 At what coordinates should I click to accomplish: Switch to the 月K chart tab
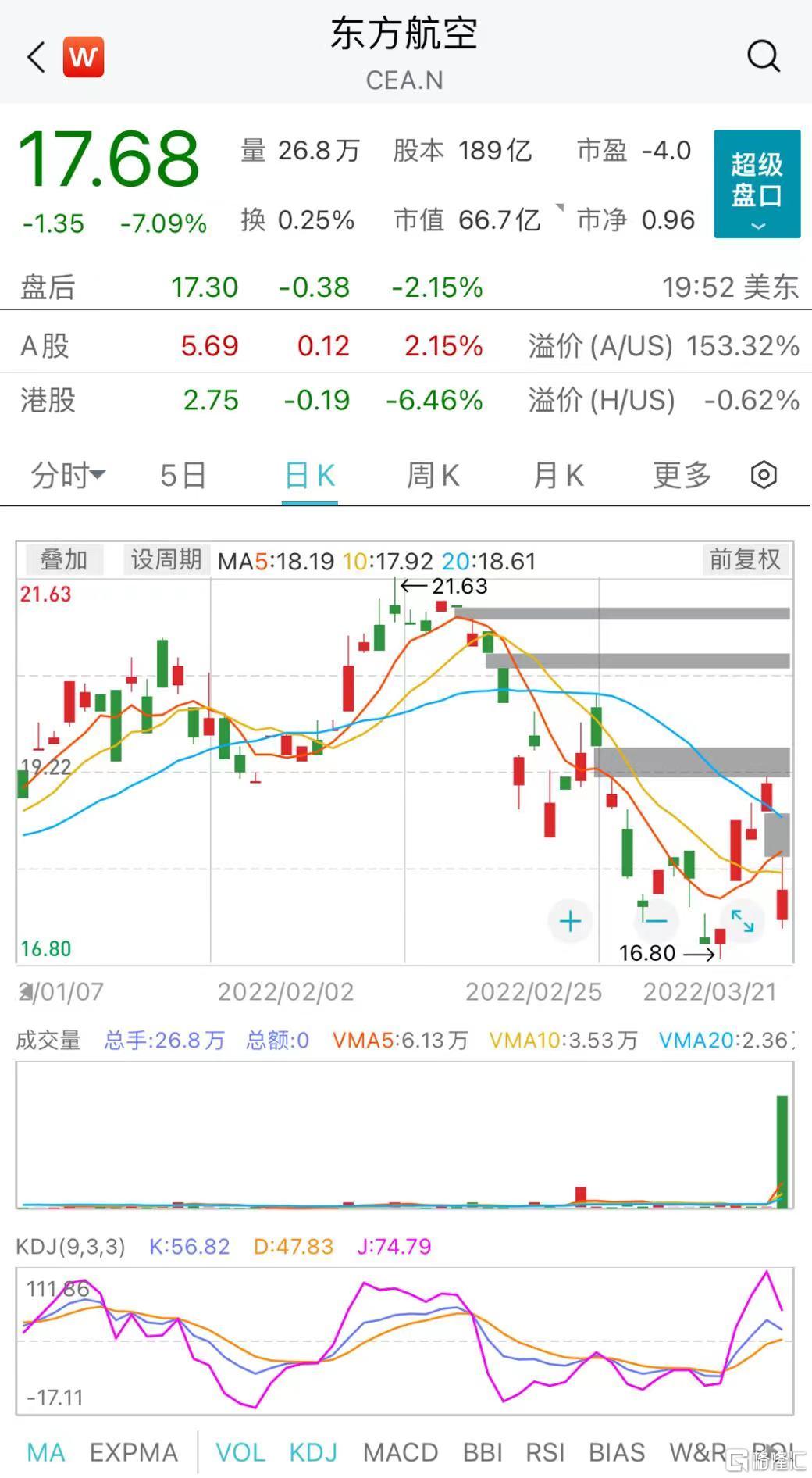coord(558,475)
